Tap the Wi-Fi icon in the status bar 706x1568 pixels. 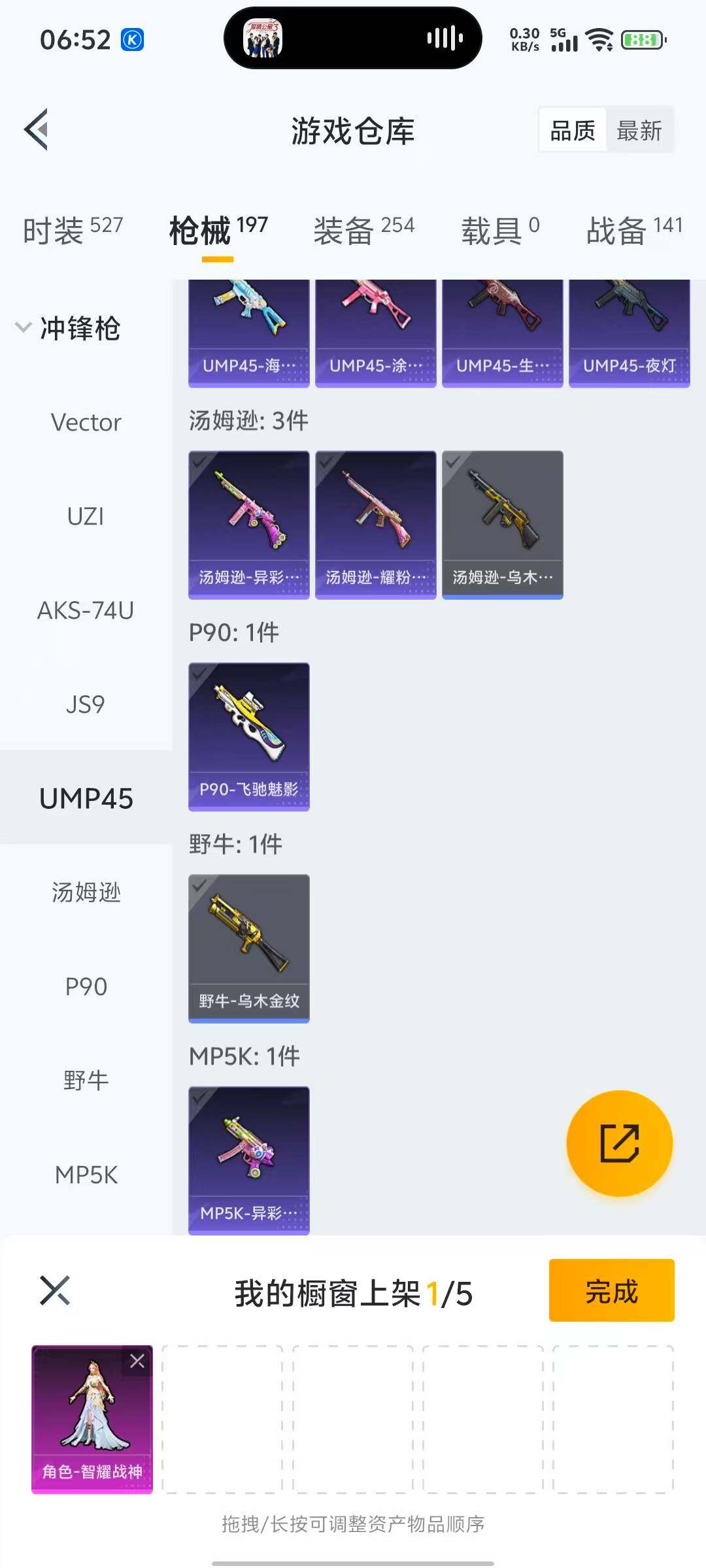tap(601, 41)
